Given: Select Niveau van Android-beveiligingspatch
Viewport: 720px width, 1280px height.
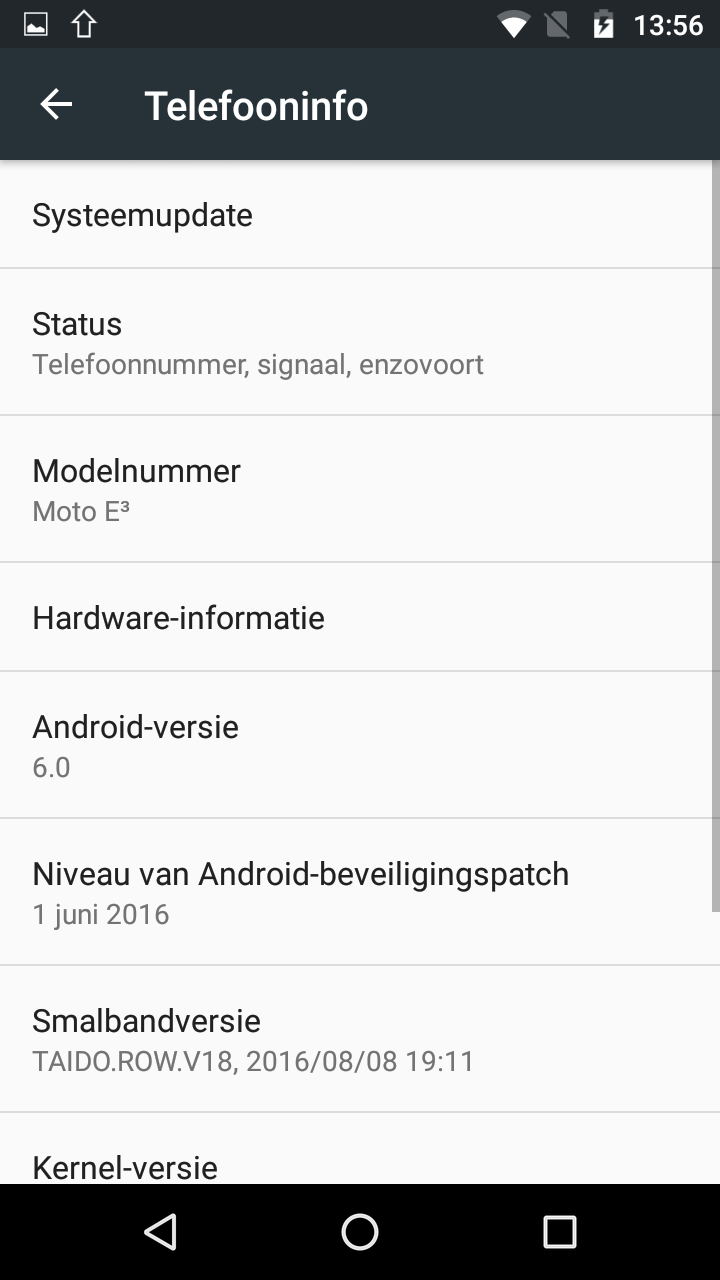Looking at the screenshot, I should pos(360,892).
